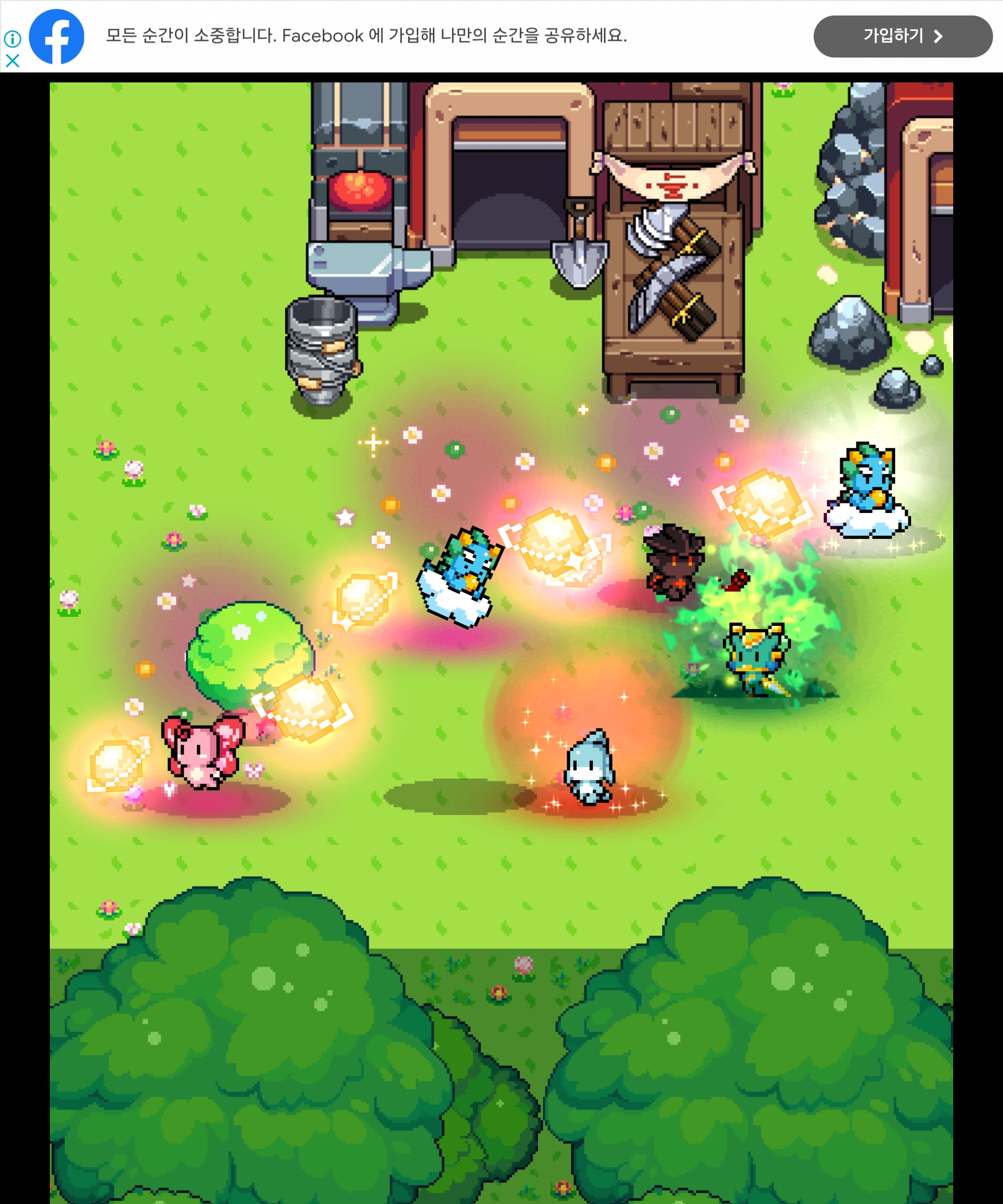Close the Facebook ad banner
Image resolution: width=1003 pixels, height=1204 pixels.
coord(13,61)
